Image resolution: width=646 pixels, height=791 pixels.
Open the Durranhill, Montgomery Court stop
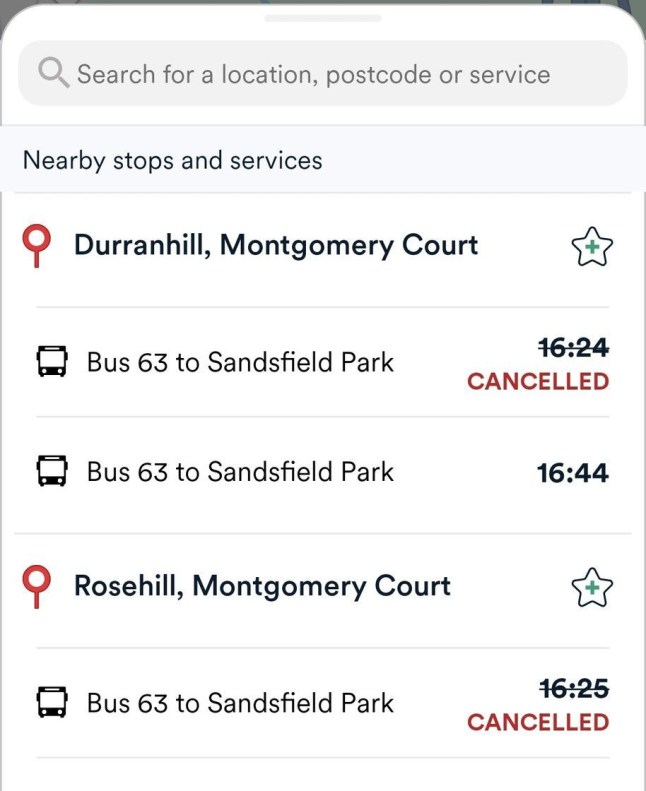276,246
